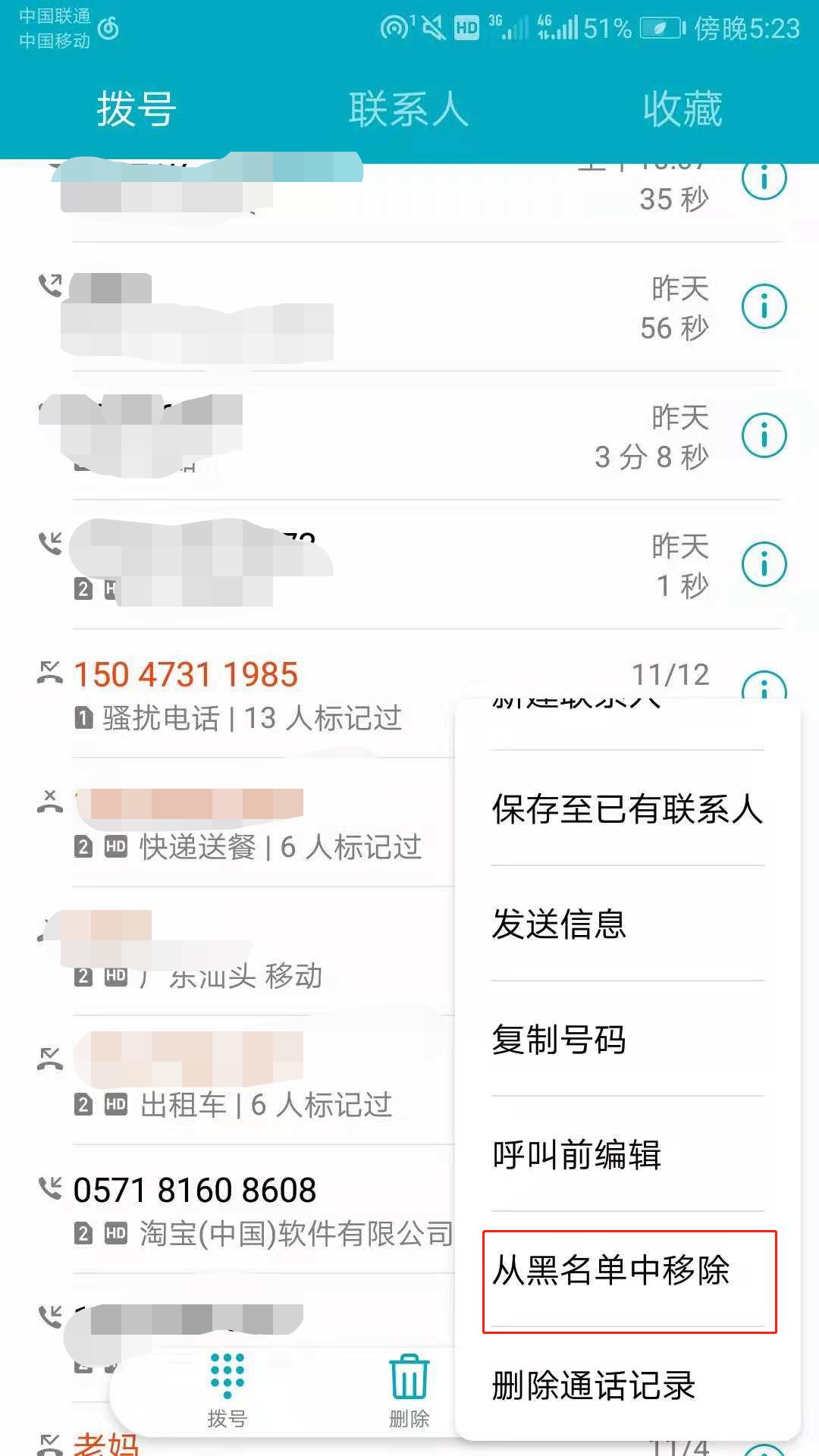Open info for the 1 秒 call

click(764, 564)
